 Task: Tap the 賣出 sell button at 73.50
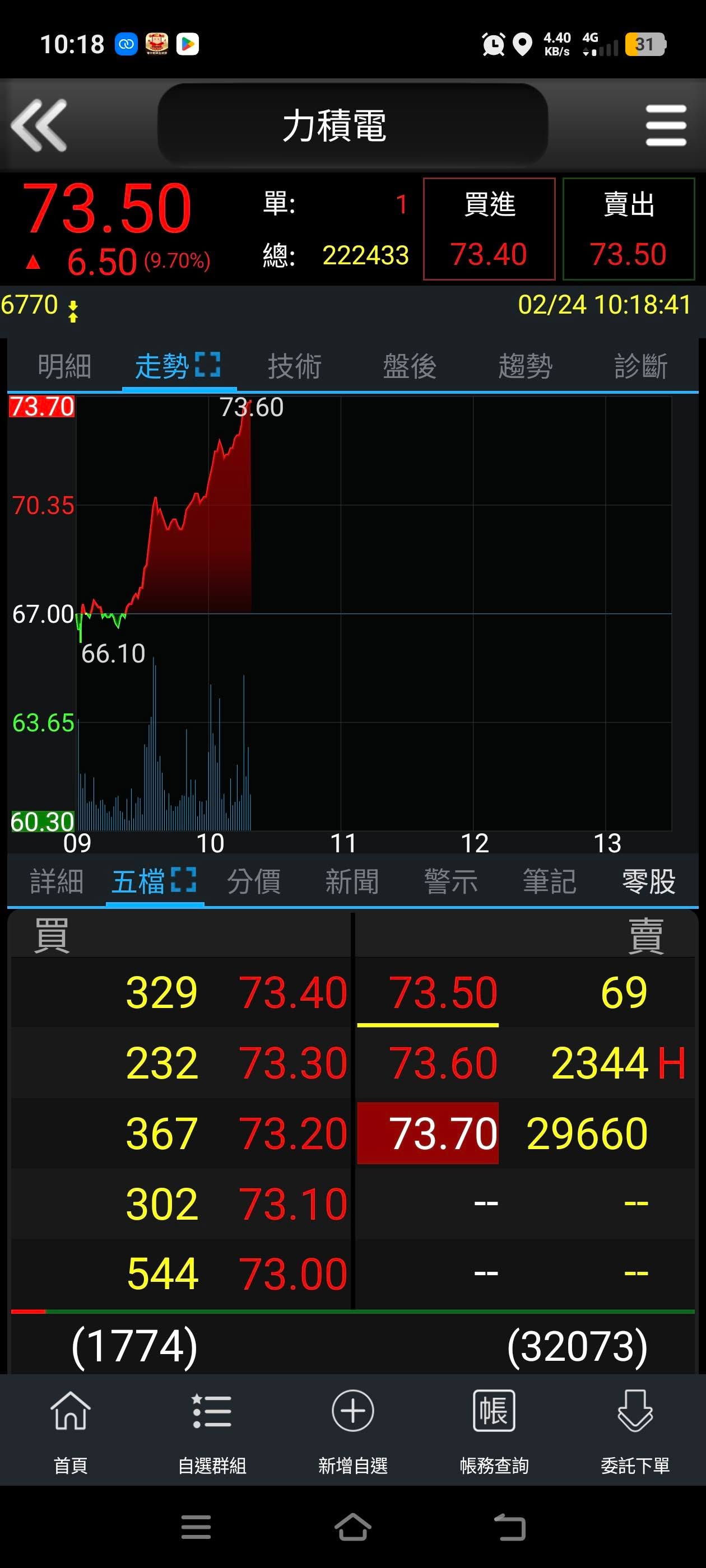[629, 229]
